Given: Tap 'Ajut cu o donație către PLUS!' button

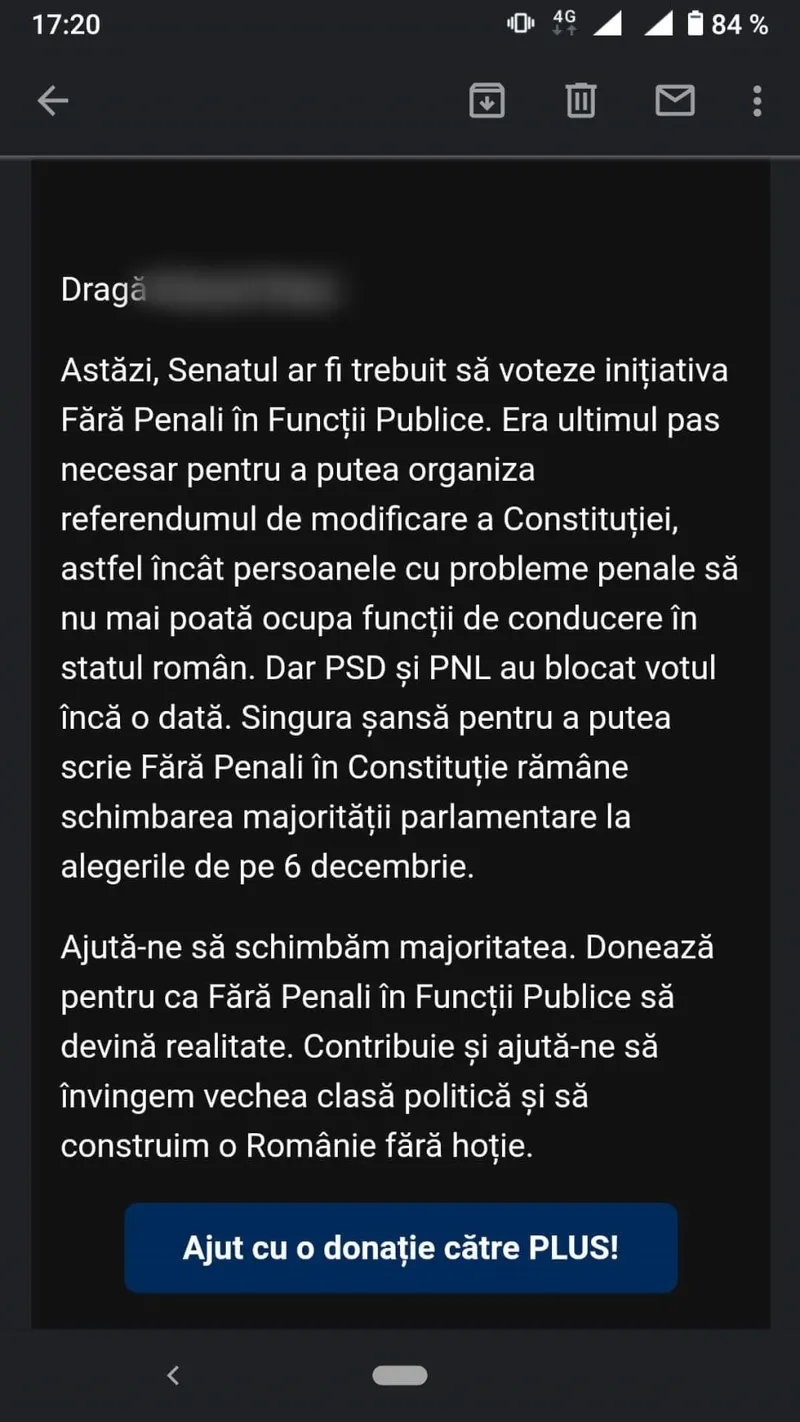Looking at the screenshot, I should 400,1248.
